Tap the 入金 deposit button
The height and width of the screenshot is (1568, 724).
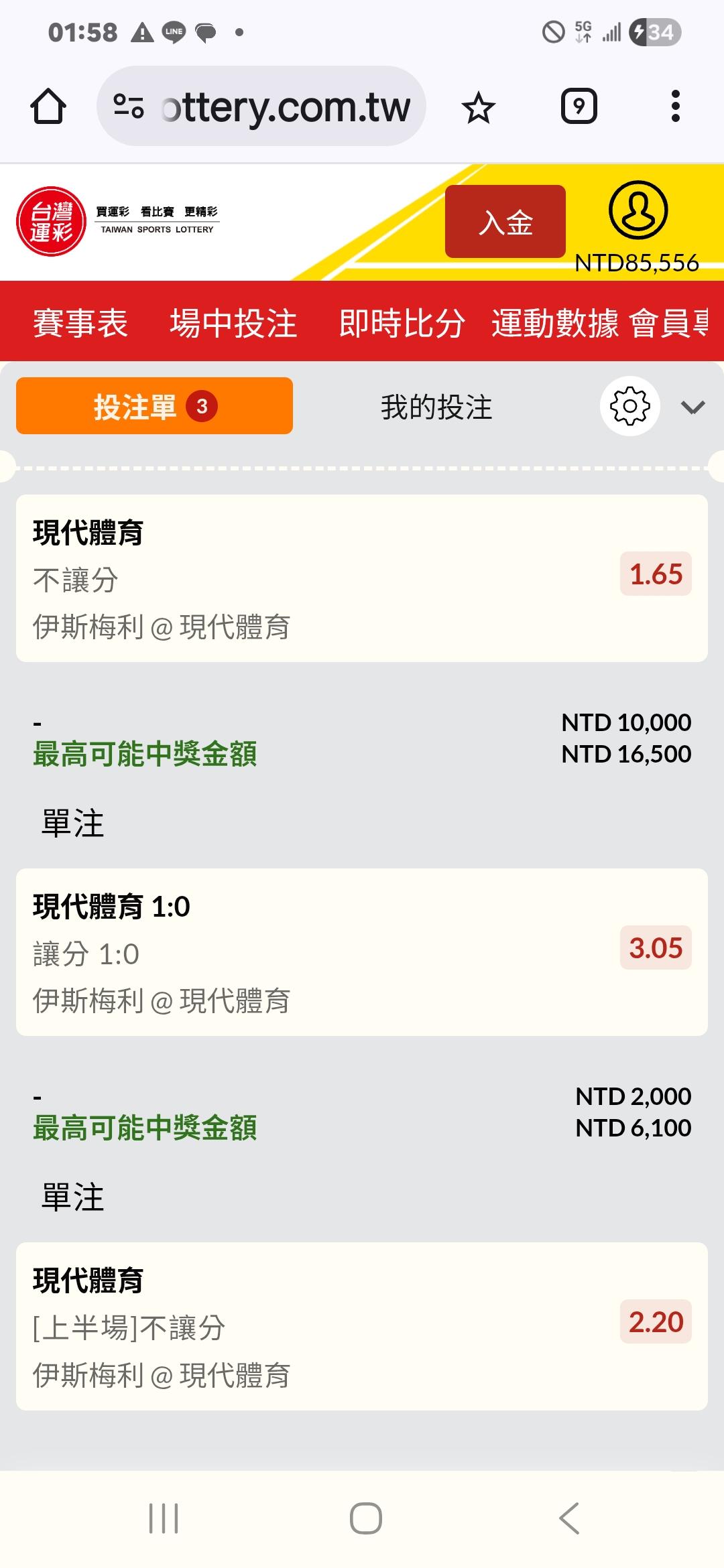(x=505, y=222)
